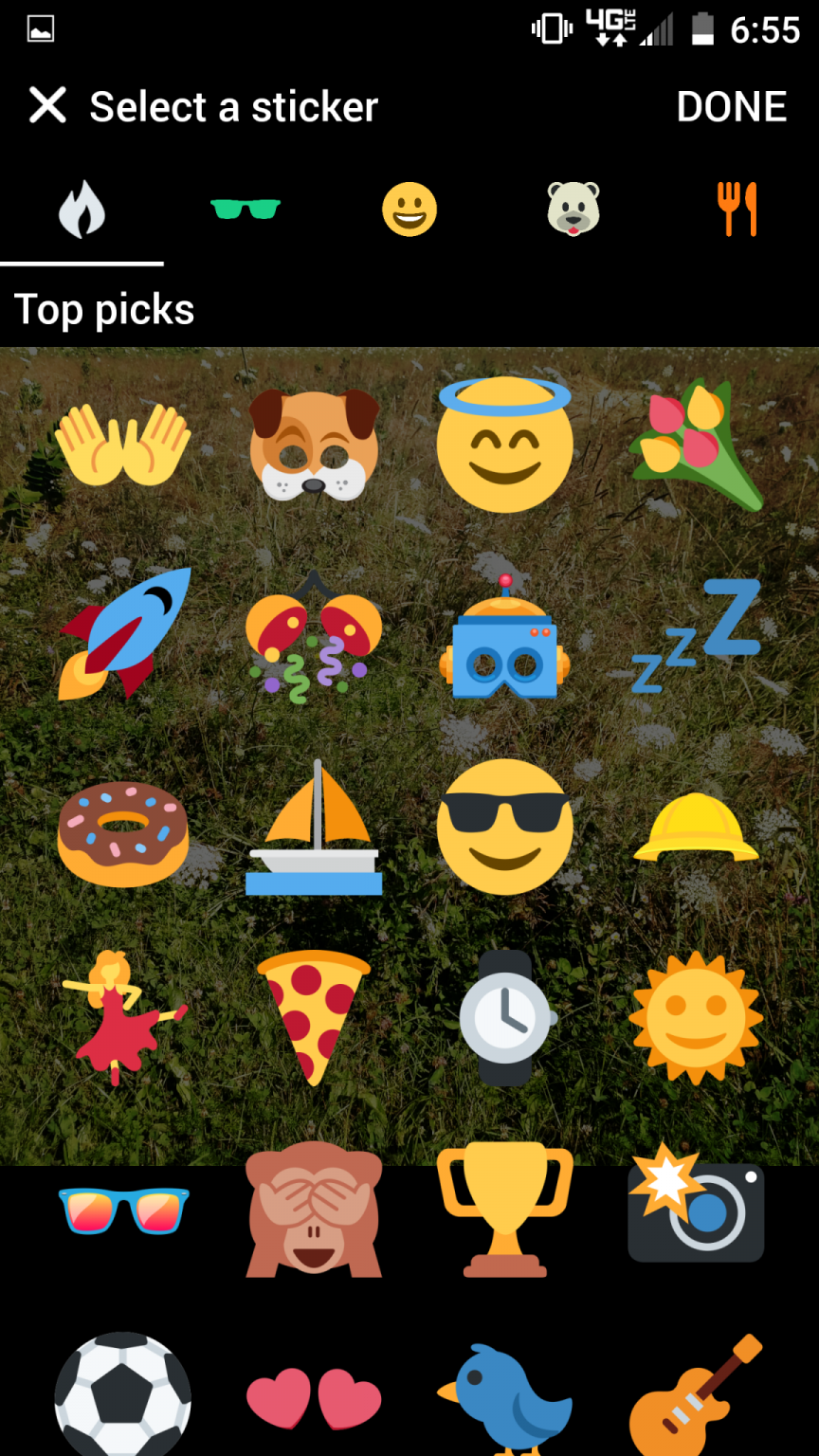Viewport: 819px width, 1456px height.
Task: Select the sailboat sticker
Action: pyautogui.click(x=314, y=828)
